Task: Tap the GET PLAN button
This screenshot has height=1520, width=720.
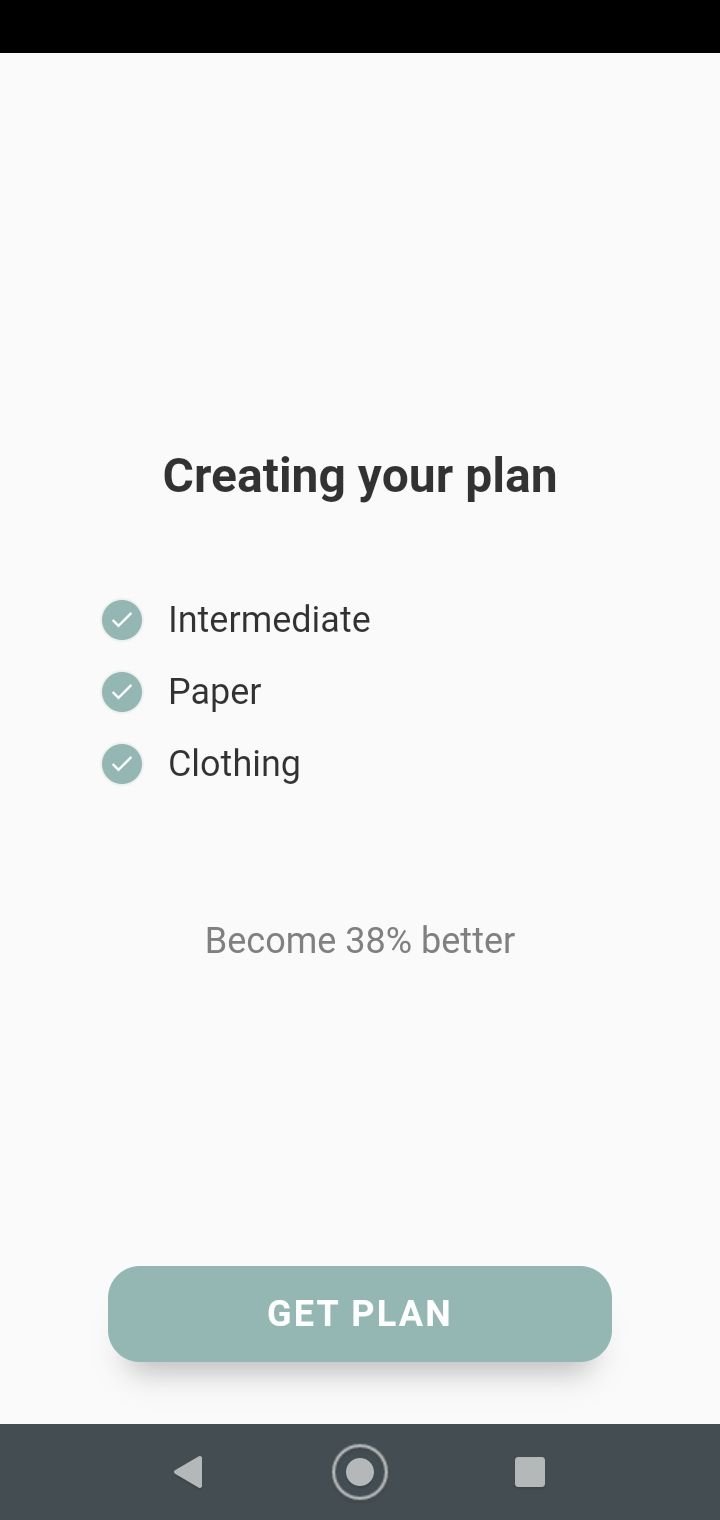Action: 360,1313
